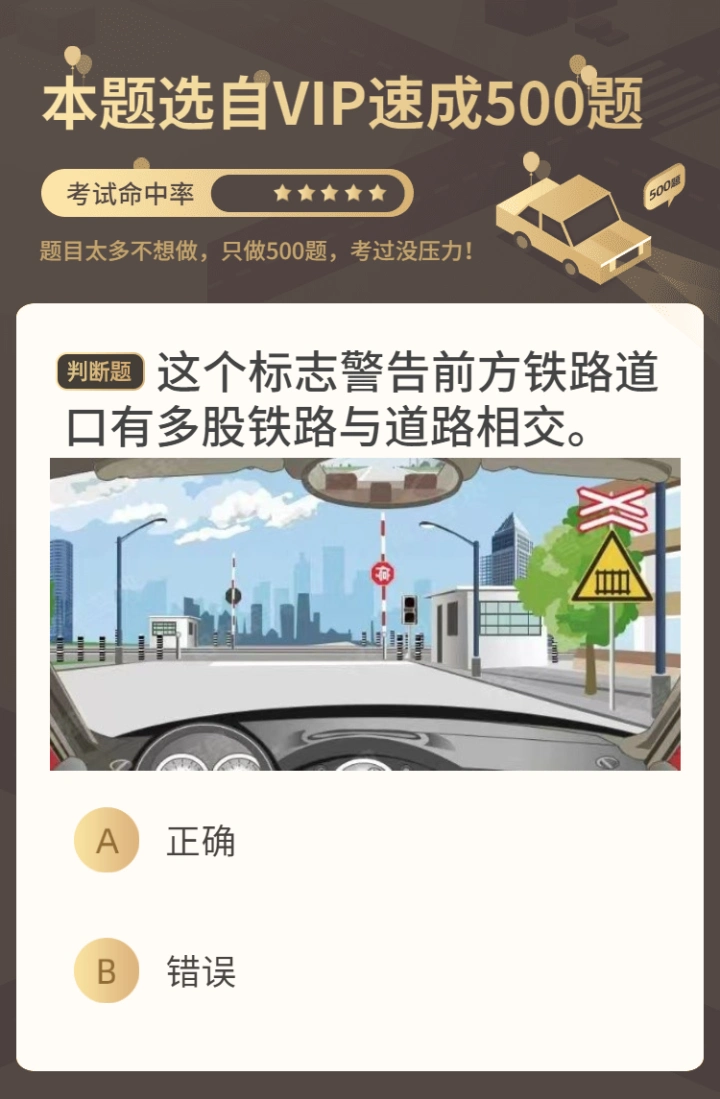Enlarge the railway crossing question image

click(365, 614)
